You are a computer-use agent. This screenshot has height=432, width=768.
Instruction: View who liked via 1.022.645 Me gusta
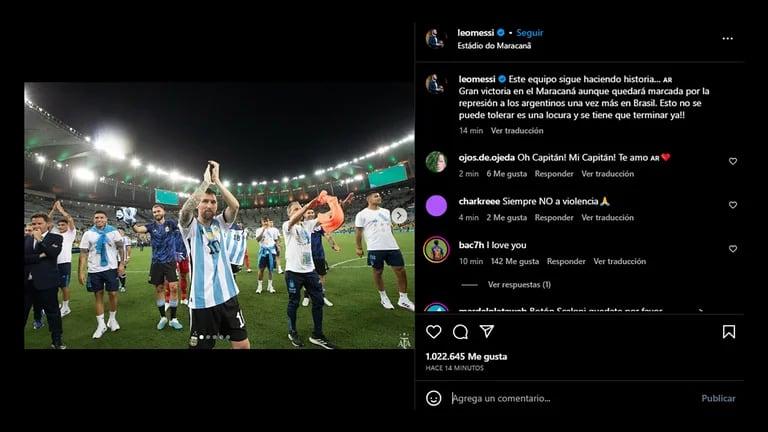[x=466, y=356]
